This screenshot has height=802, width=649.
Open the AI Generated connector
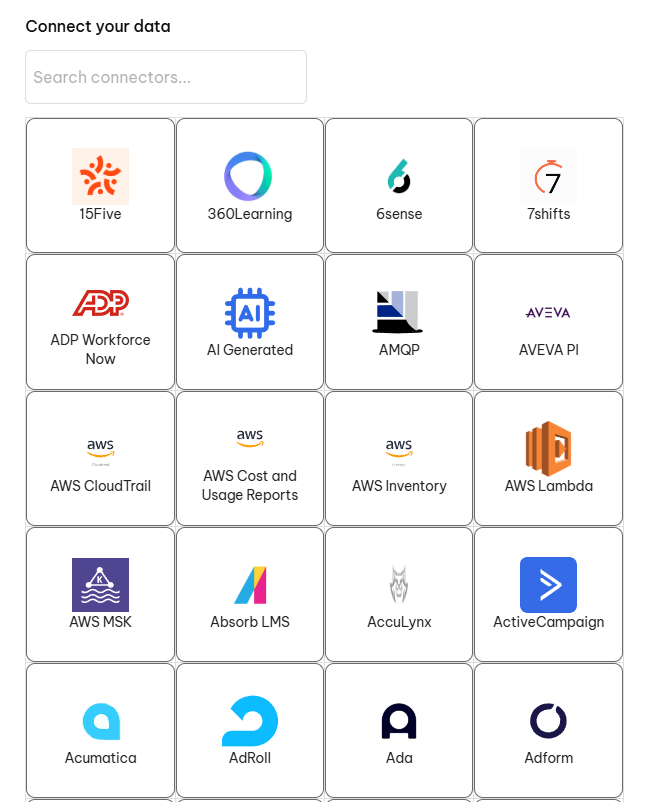[x=250, y=322]
